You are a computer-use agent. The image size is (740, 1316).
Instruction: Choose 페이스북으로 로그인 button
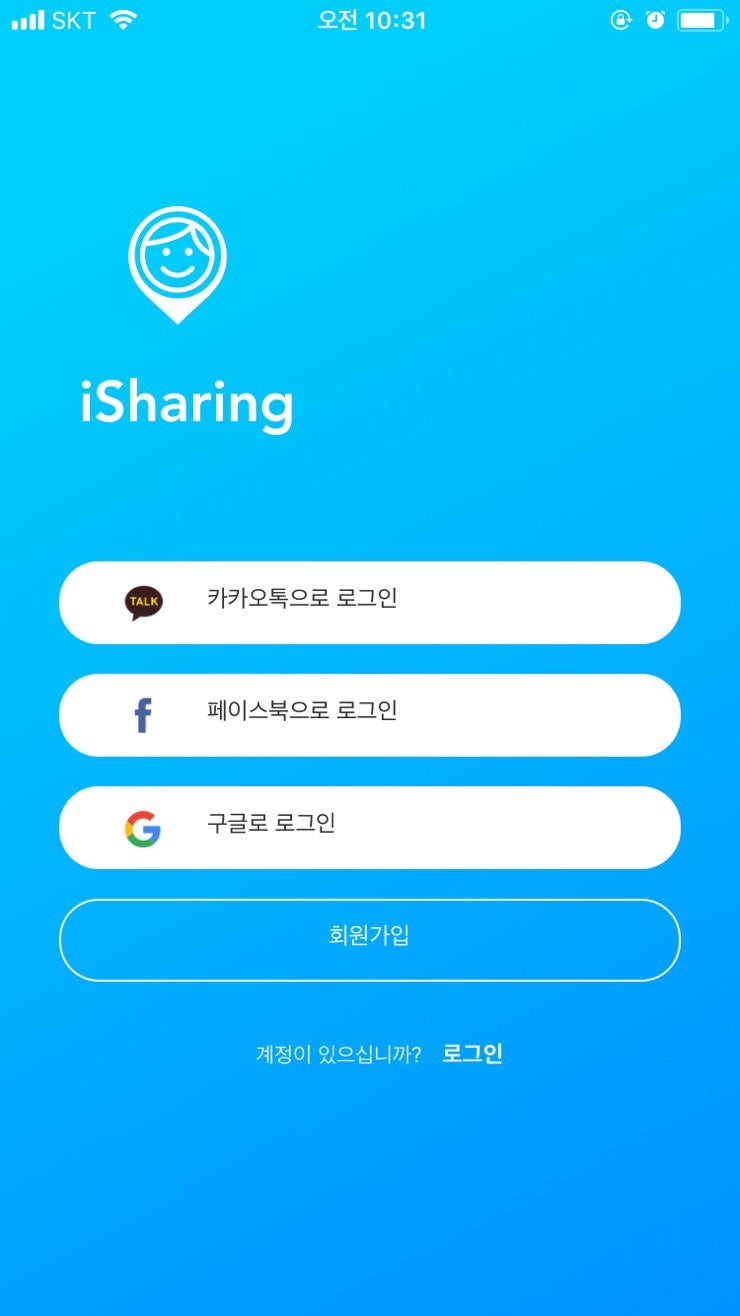tap(370, 715)
